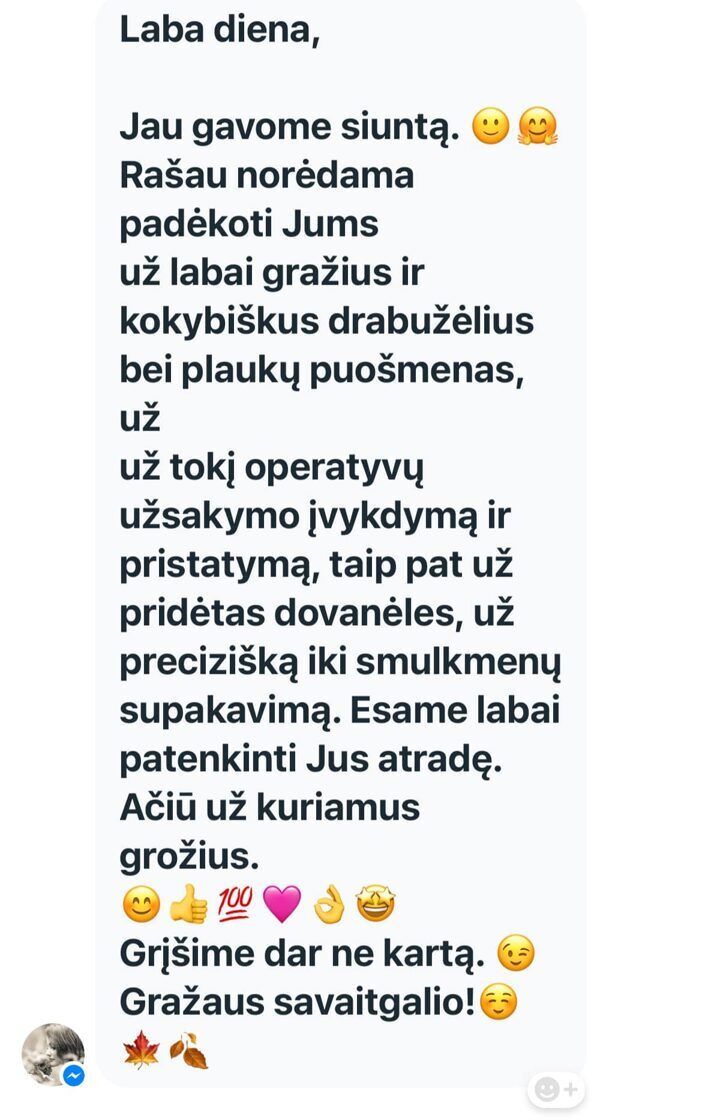
Task: Open the sender's profile picture
Action: point(52,1053)
